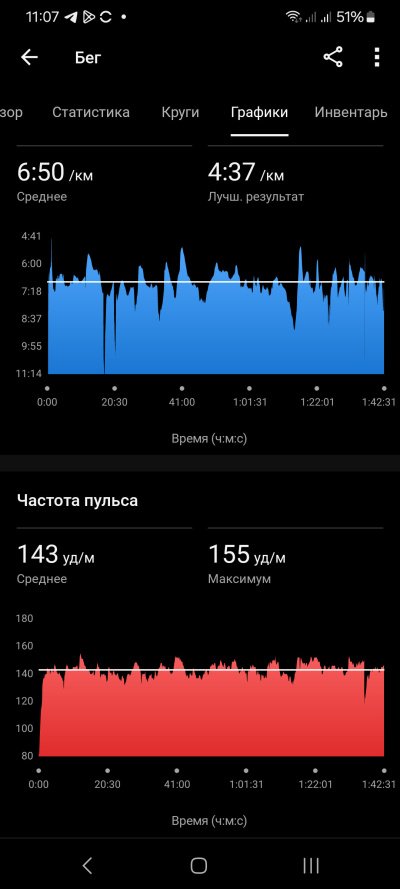This screenshot has height=889, width=400.
Task: Switch to the Инвентарь tab
Action: click(351, 112)
